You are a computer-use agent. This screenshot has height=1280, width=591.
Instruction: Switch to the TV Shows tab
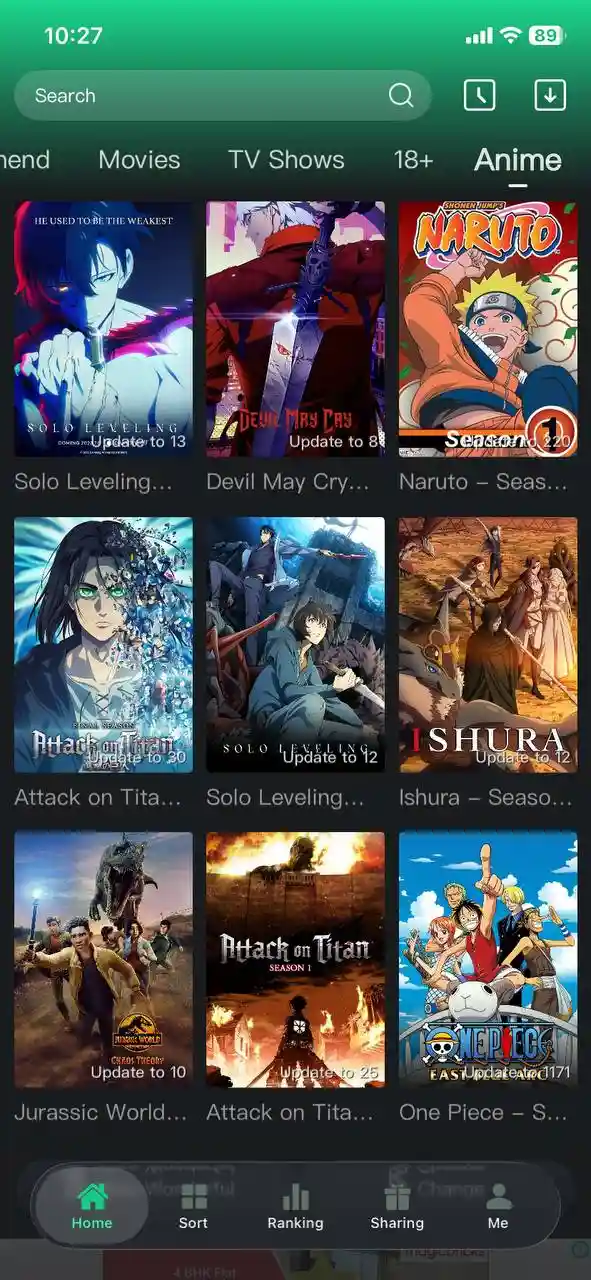[x=286, y=160]
